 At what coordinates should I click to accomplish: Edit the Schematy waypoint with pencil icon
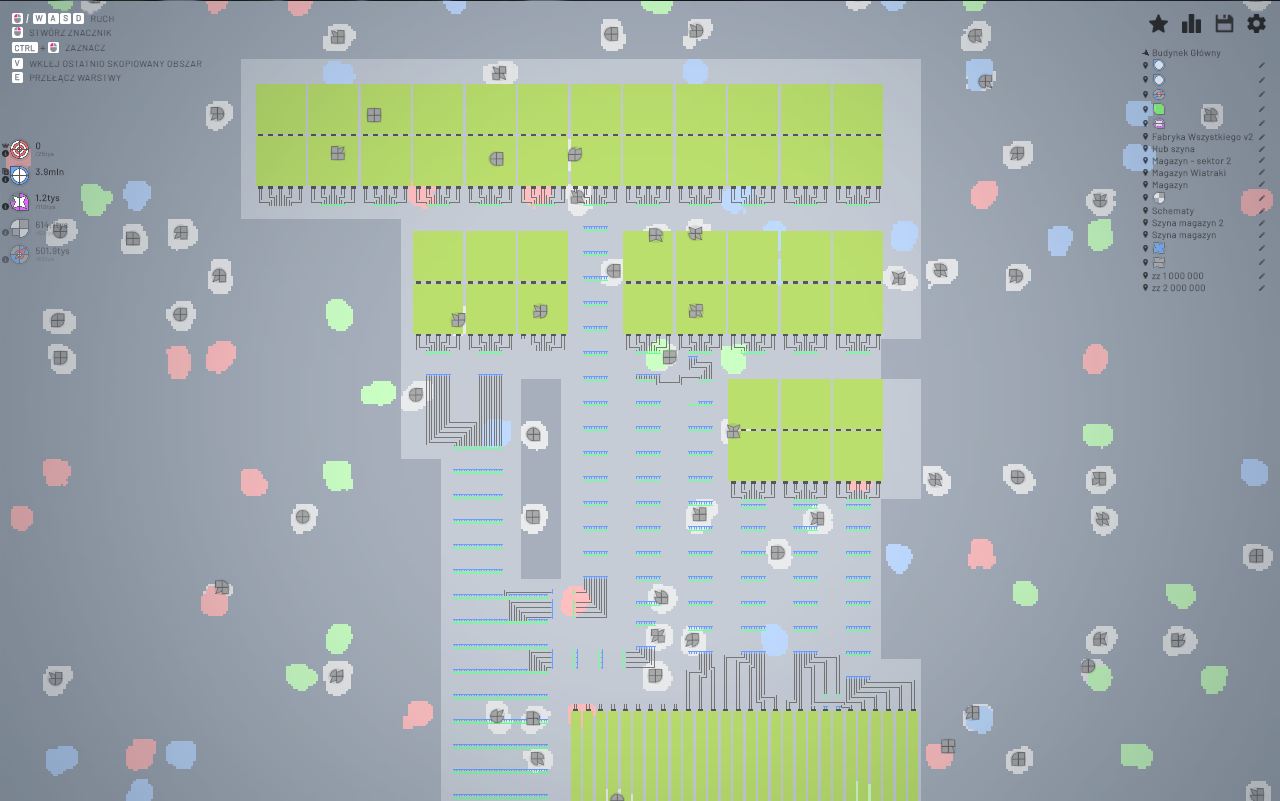1262,211
